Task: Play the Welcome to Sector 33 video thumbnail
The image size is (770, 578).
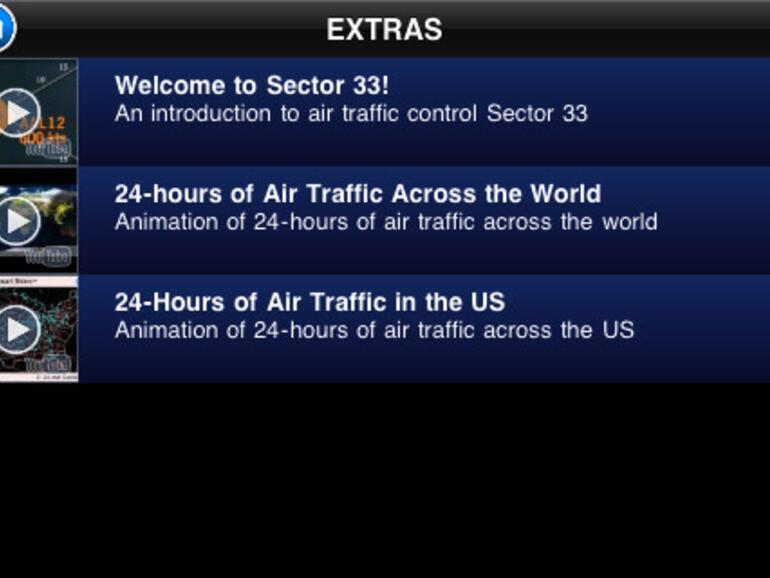Action: (x=20, y=112)
